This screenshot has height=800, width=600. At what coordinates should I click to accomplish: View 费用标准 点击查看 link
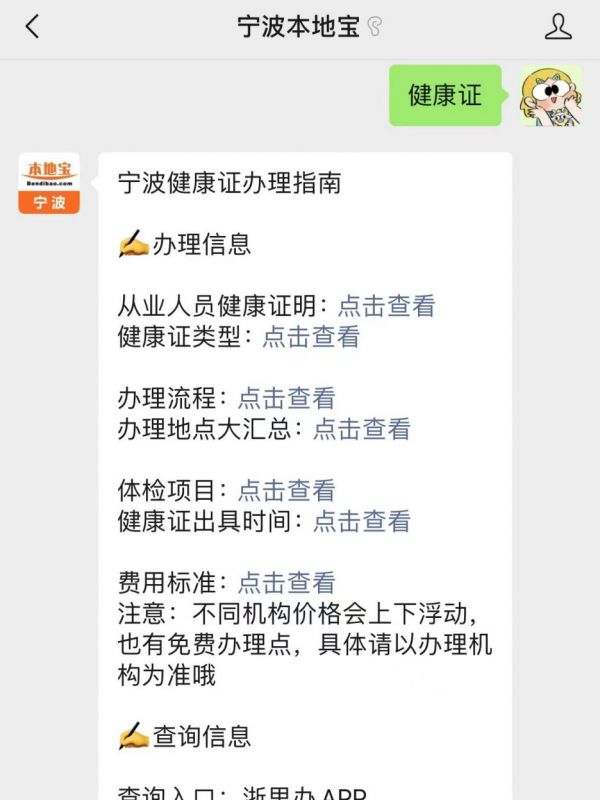(286, 582)
